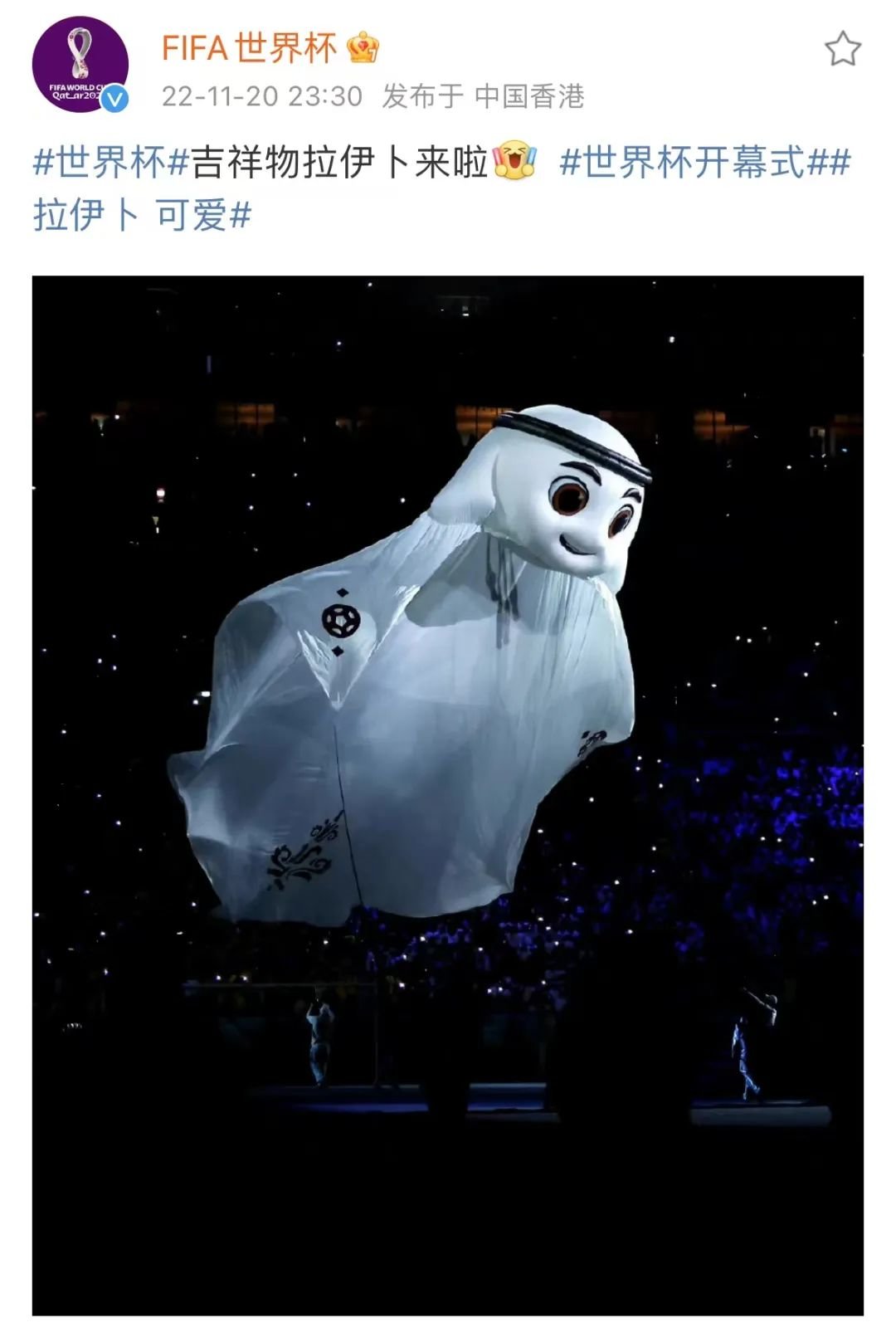View the mascot photo in full screen
The width and height of the screenshot is (896, 1342).
click(448, 795)
